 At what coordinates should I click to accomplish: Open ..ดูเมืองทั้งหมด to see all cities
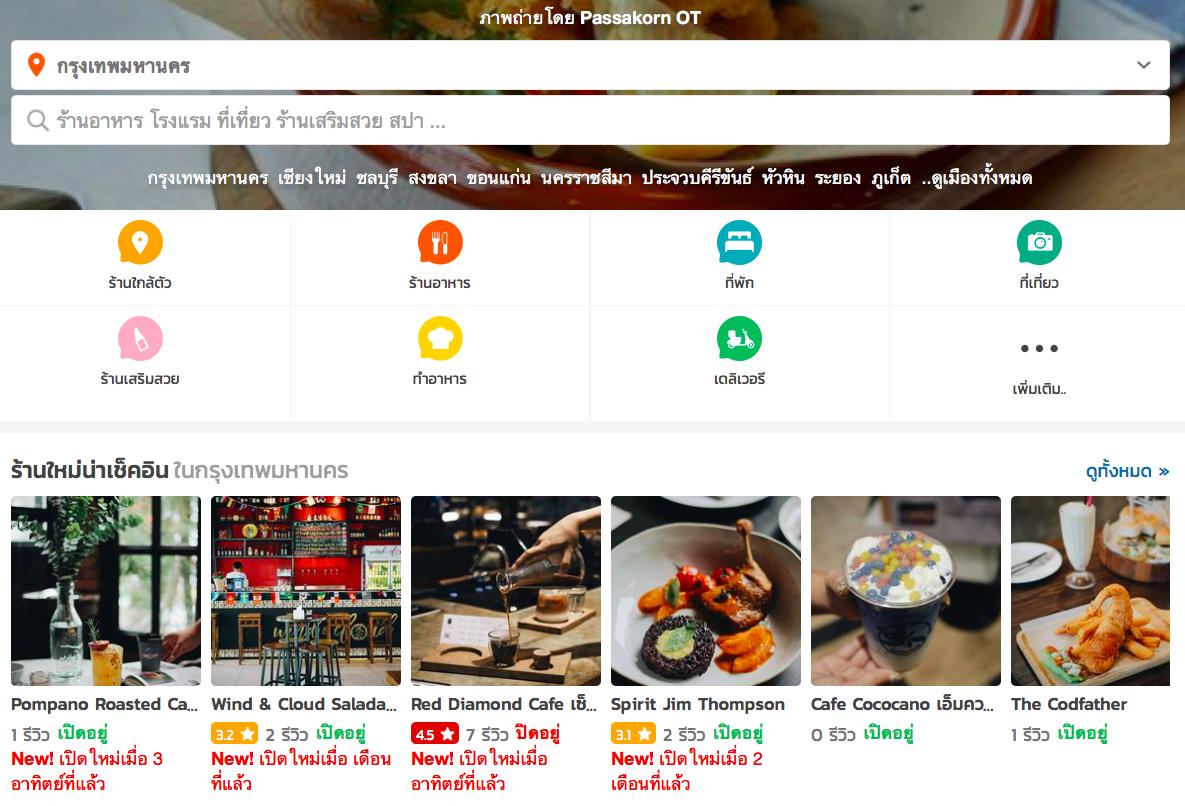coord(977,179)
